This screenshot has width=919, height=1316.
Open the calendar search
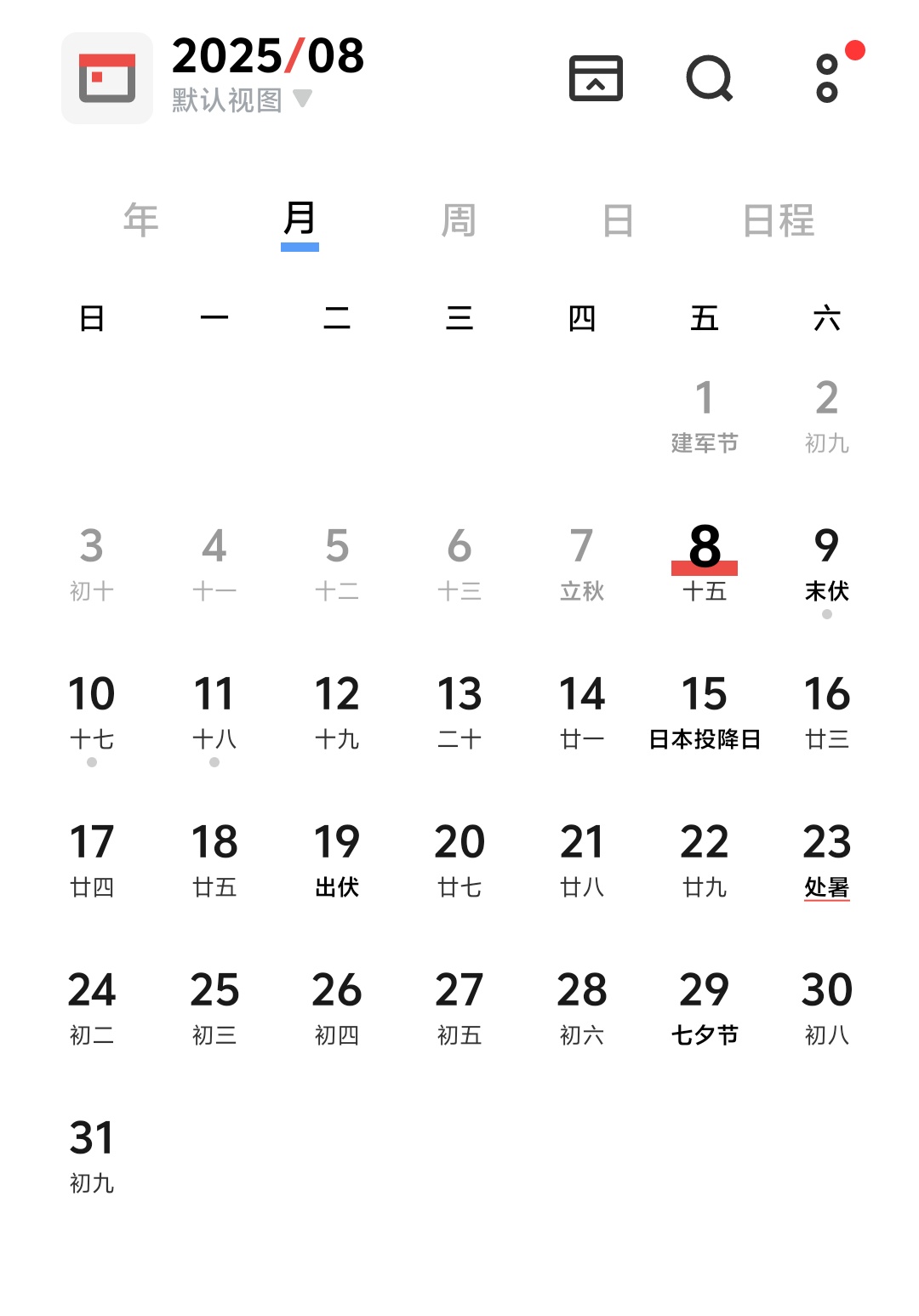[x=709, y=78]
